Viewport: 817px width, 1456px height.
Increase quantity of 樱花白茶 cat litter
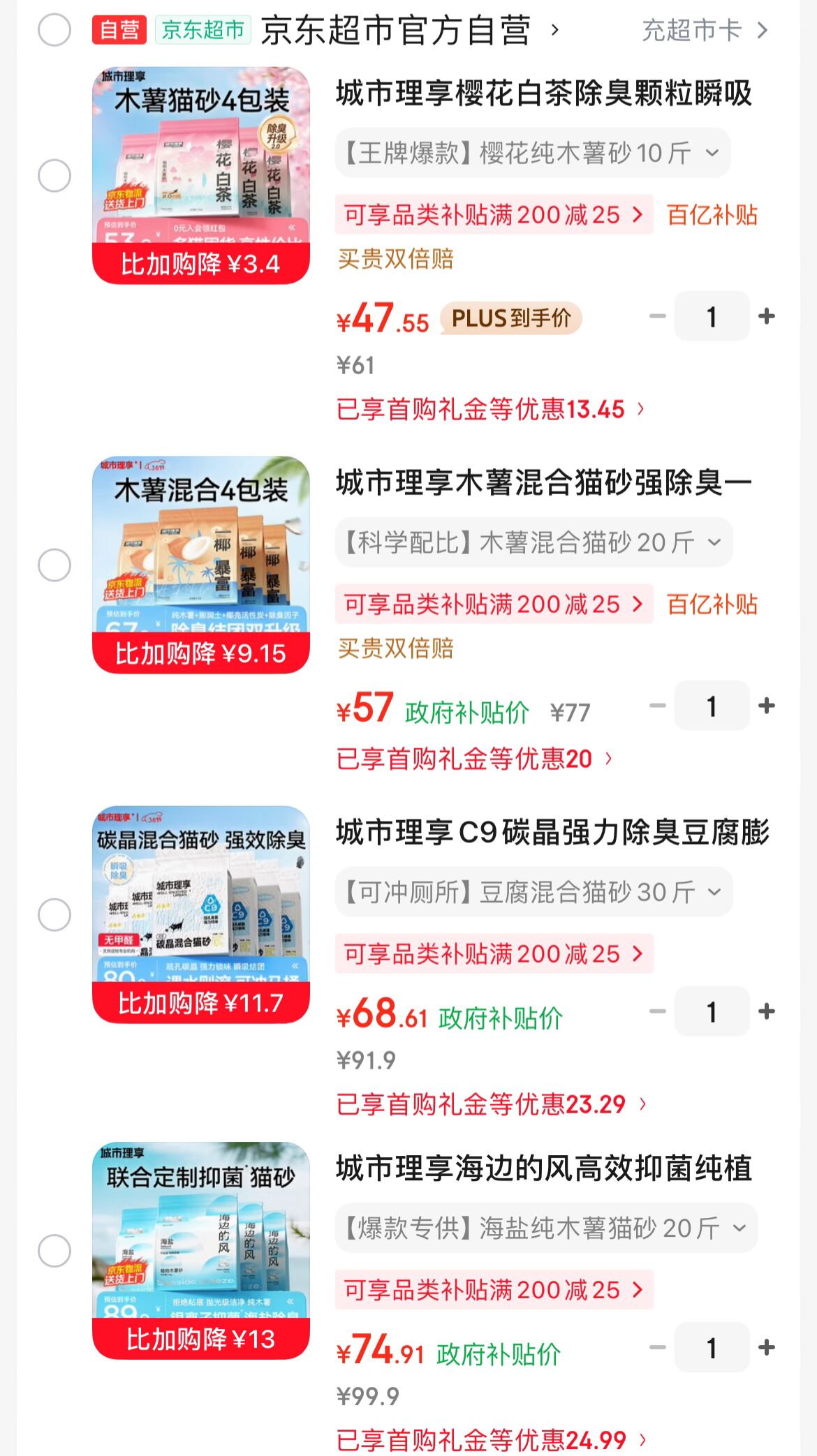(x=767, y=316)
